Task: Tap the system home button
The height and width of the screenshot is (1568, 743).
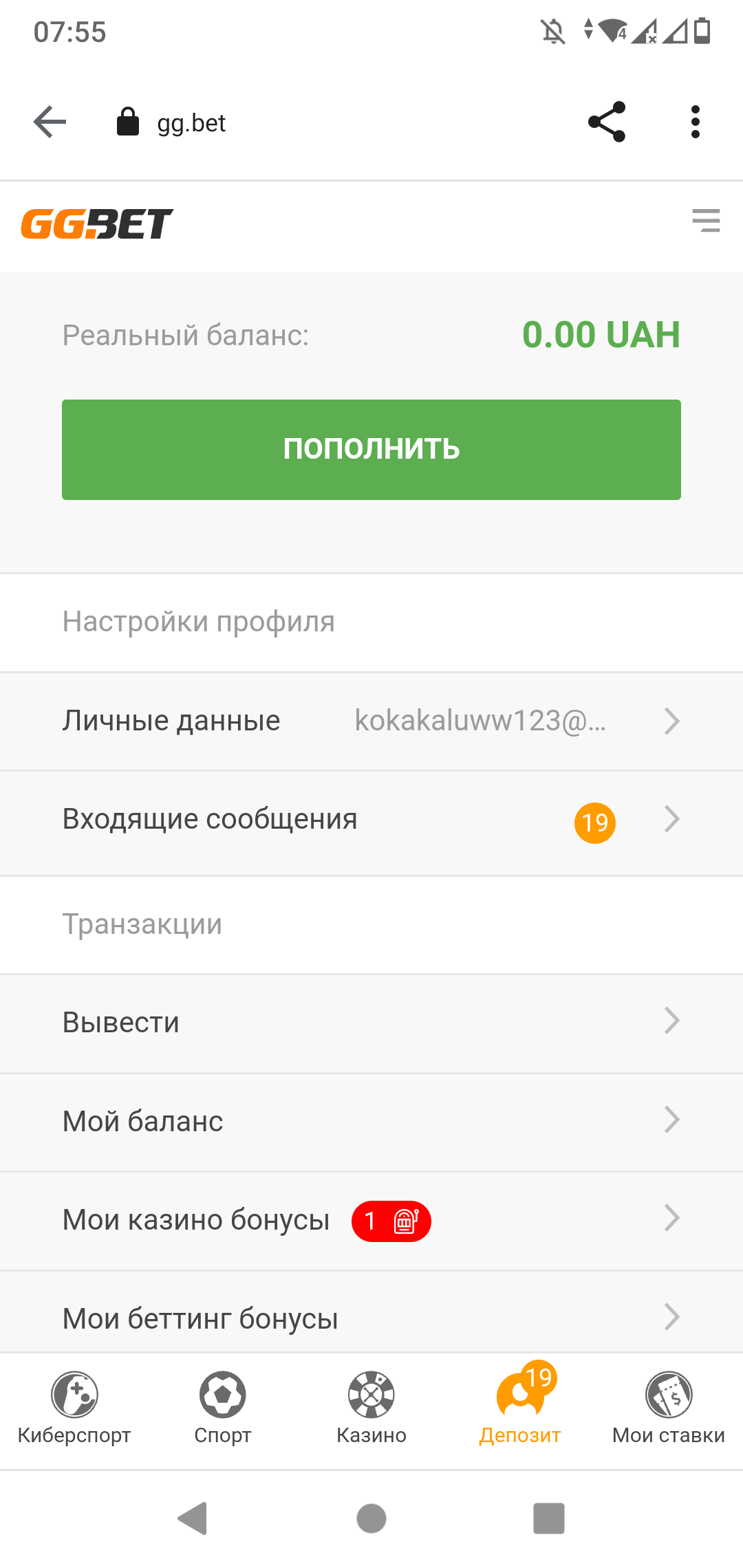Action: click(x=371, y=1518)
